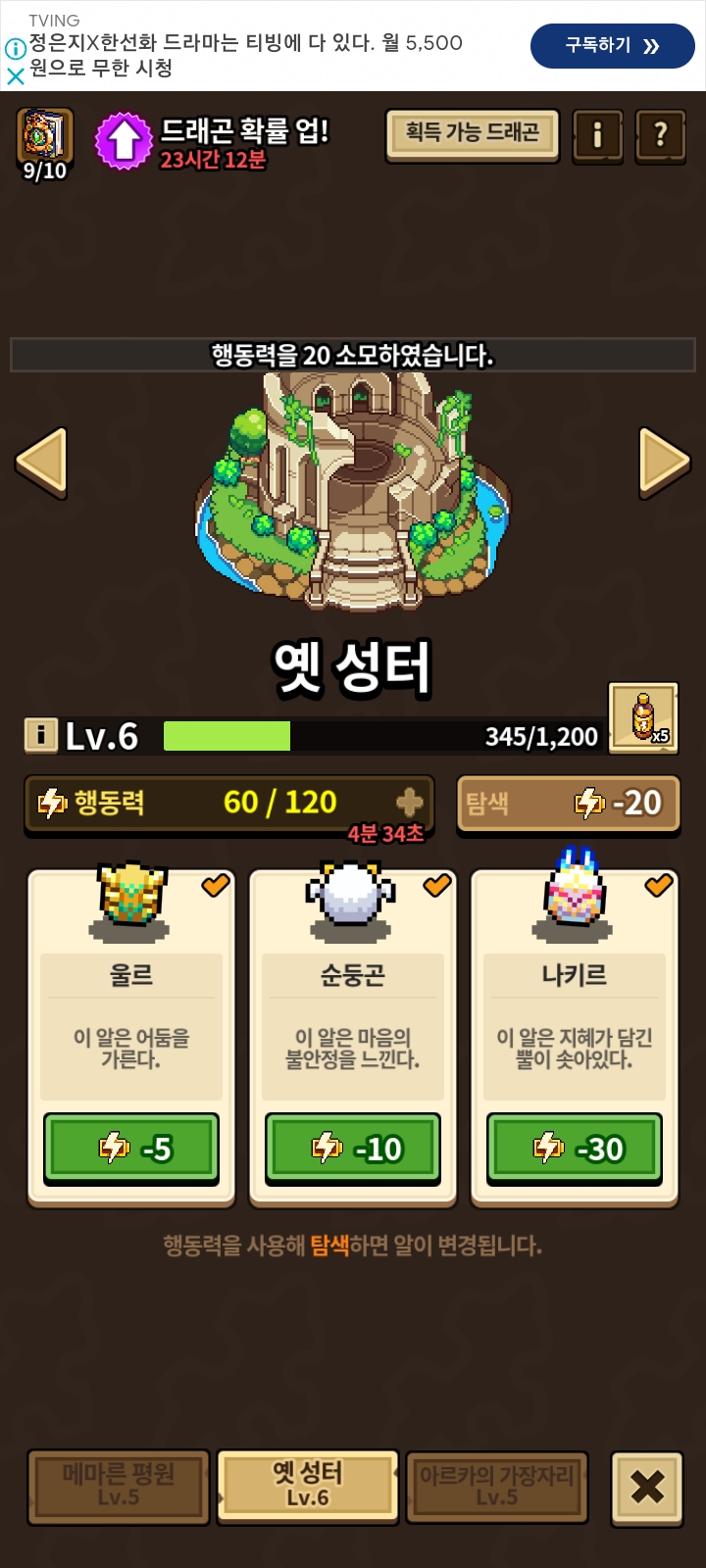This screenshot has width=706, height=1568.
Task: Add more 행동력 with the plus icon
Action: point(409,802)
